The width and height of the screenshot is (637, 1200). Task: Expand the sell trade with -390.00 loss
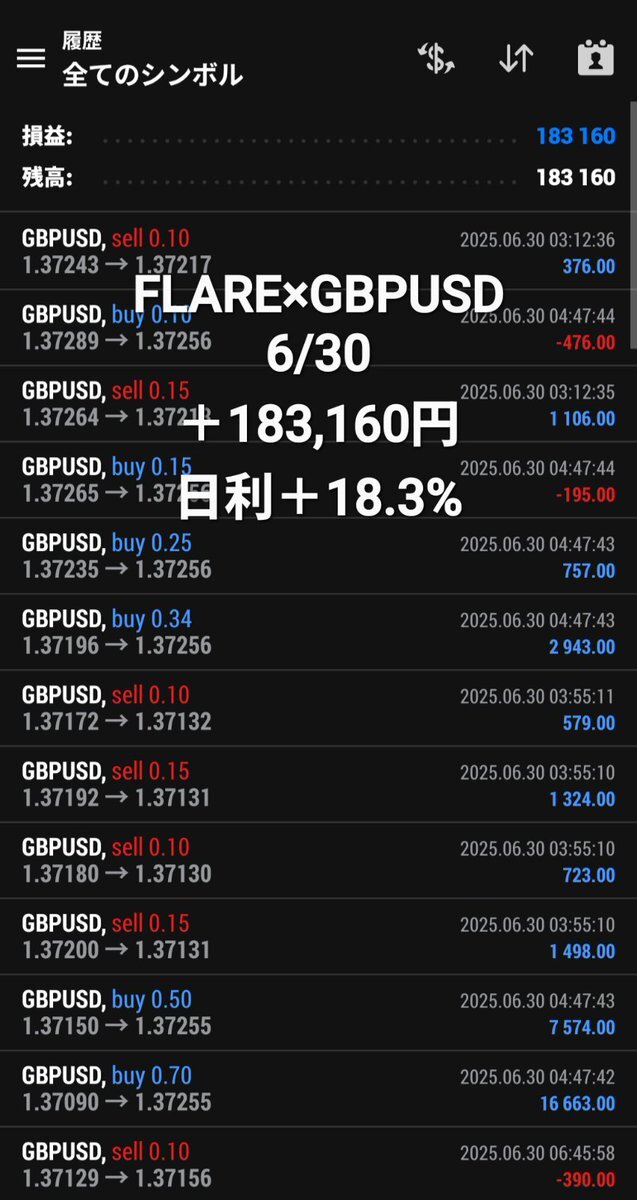(x=318, y=1164)
